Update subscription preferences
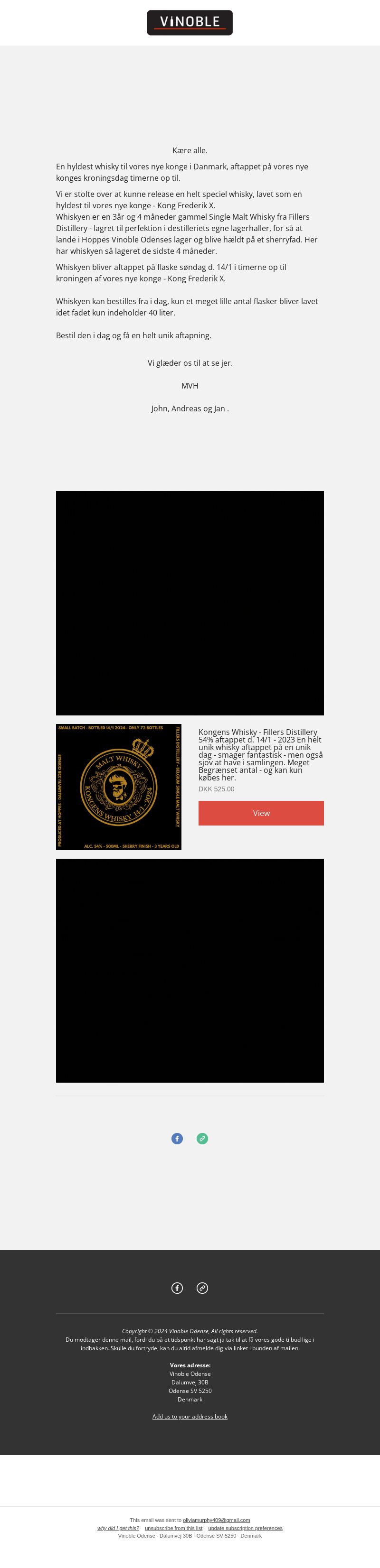 click(245, 1528)
